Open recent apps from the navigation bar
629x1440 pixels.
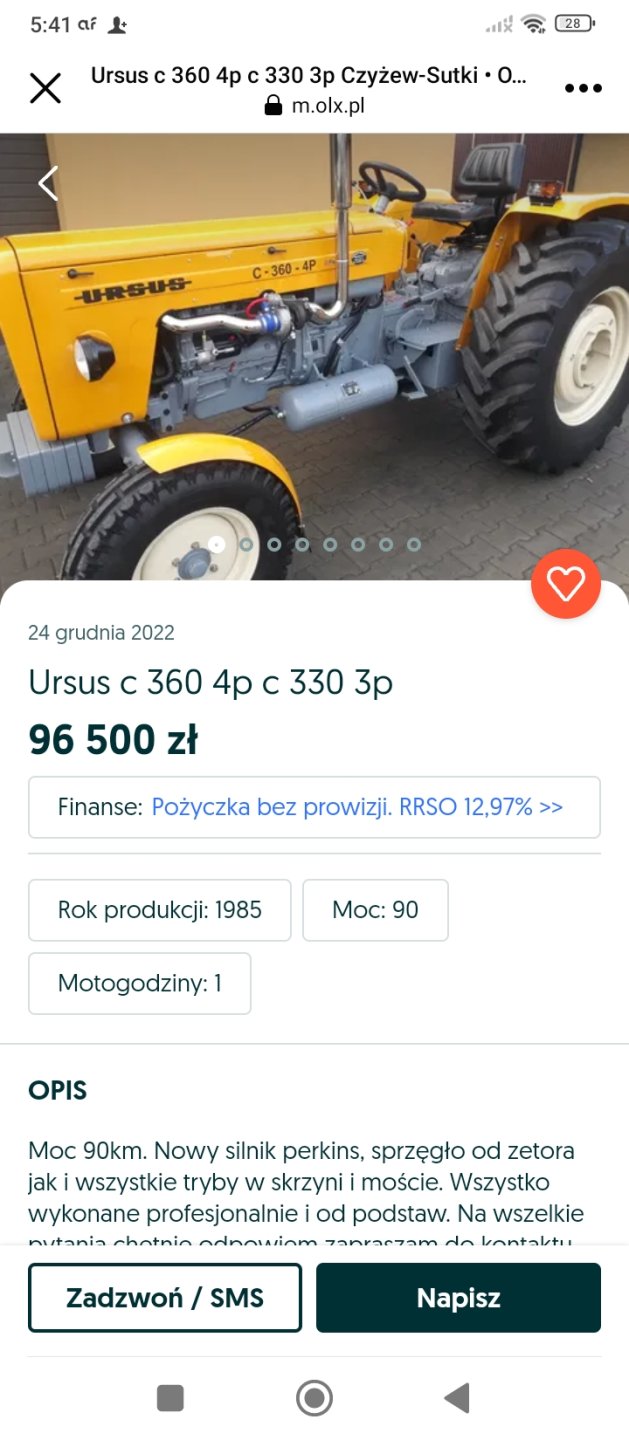click(x=171, y=1397)
